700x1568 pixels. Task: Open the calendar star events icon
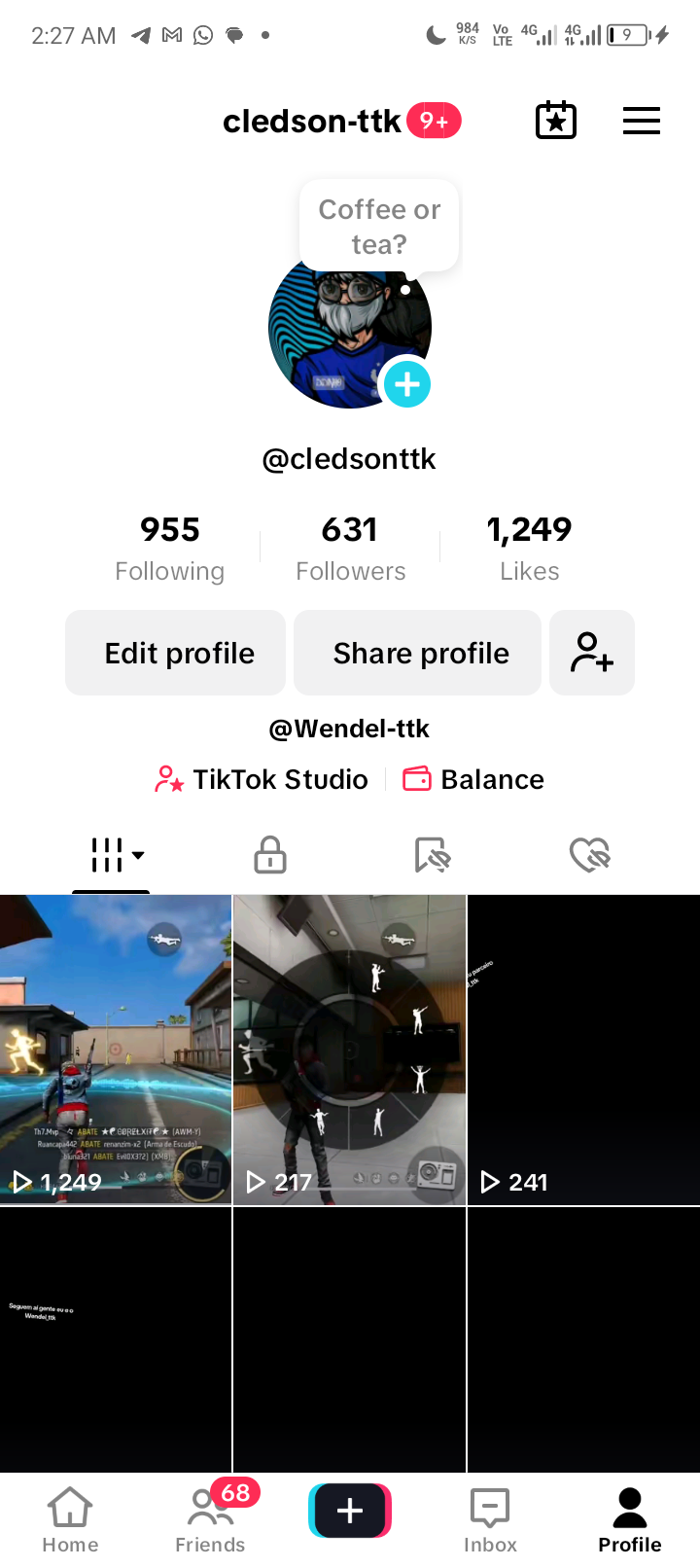click(x=556, y=121)
